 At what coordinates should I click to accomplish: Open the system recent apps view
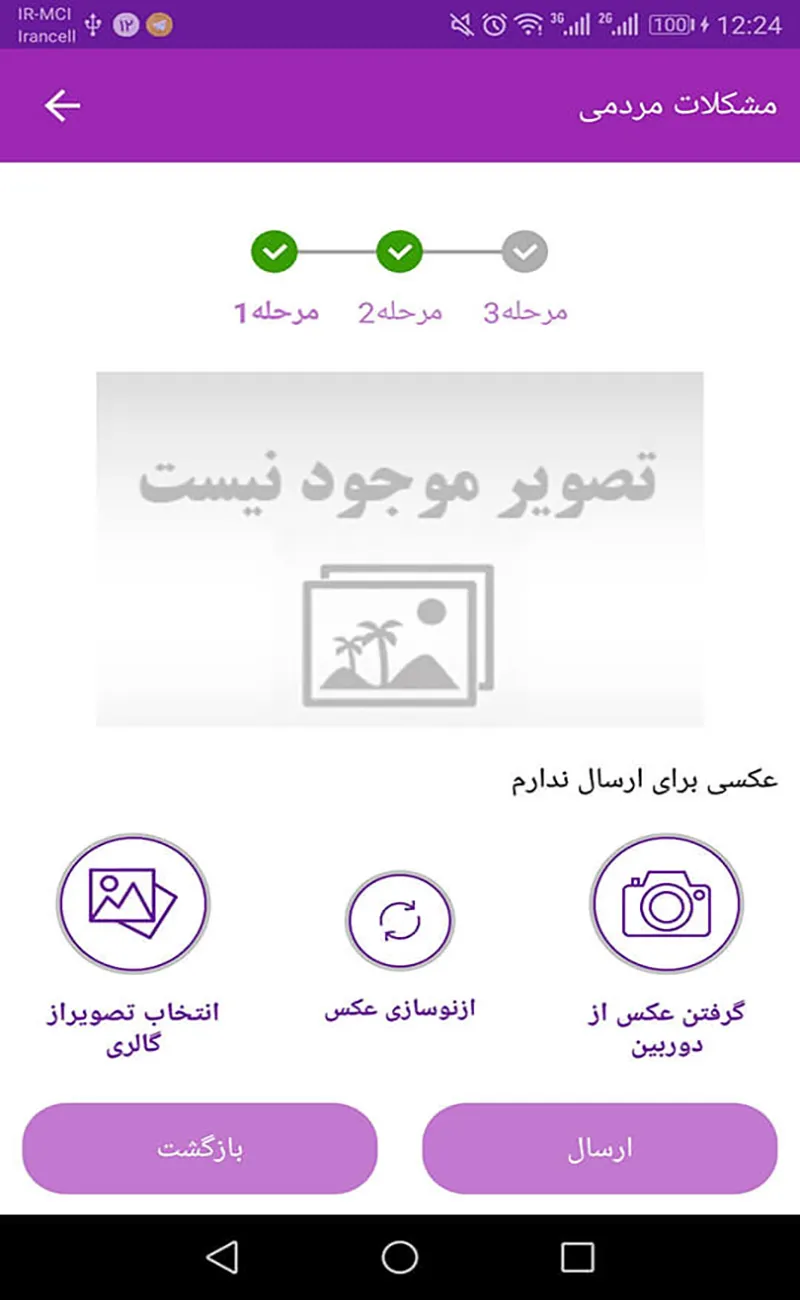pyautogui.click(x=577, y=1257)
